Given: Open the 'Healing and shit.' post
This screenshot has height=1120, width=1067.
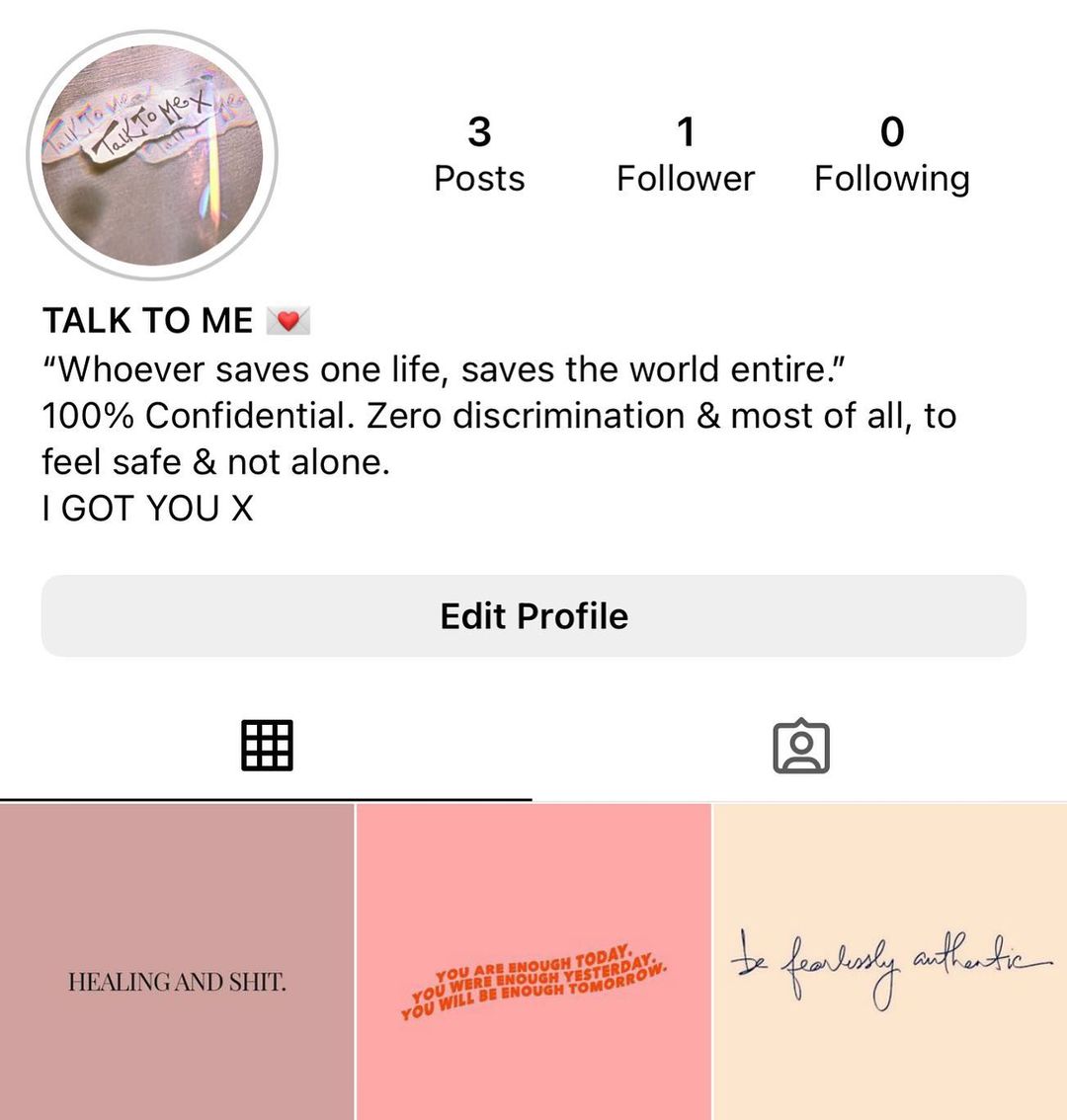Looking at the screenshot, I should 177,962.
